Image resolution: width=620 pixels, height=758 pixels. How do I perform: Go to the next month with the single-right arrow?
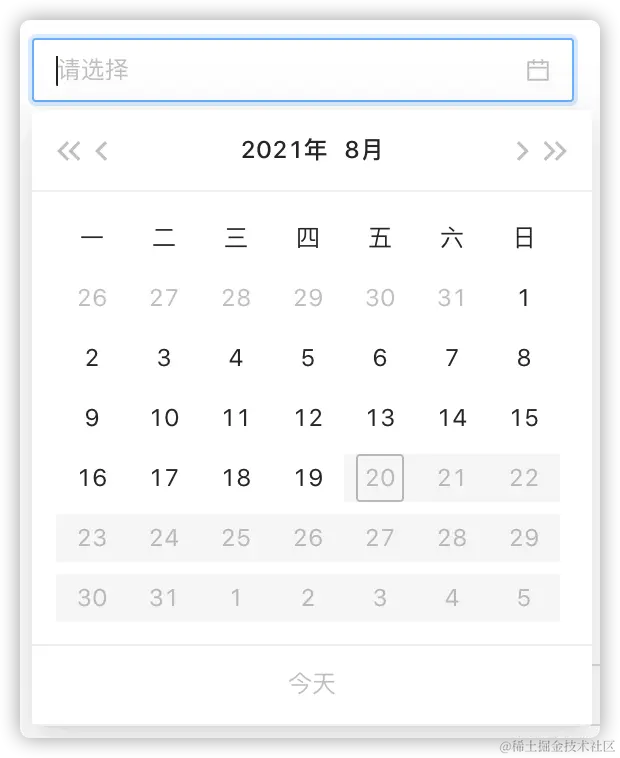tap(521, 151)
